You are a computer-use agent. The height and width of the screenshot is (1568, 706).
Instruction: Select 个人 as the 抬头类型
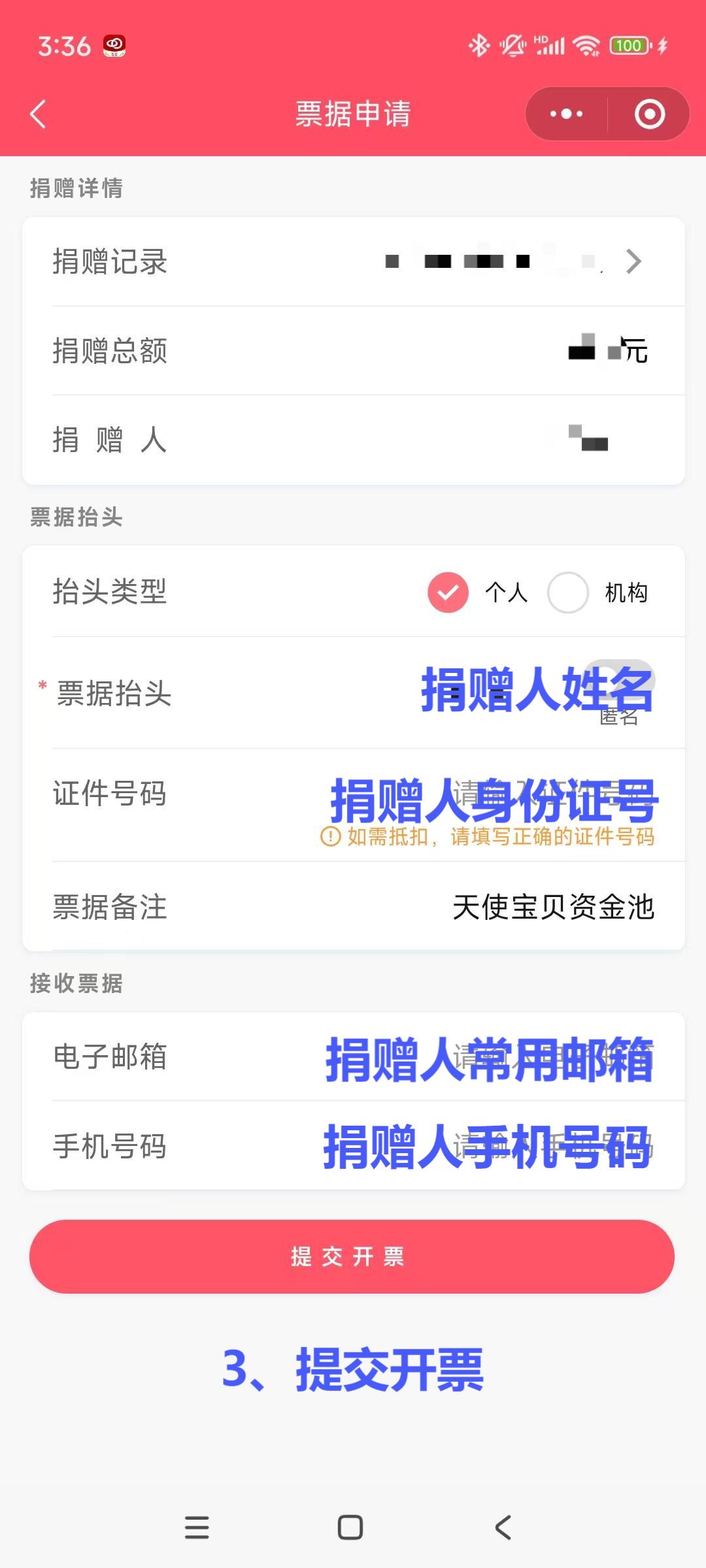pyautogui.click(x=448, y=593)
